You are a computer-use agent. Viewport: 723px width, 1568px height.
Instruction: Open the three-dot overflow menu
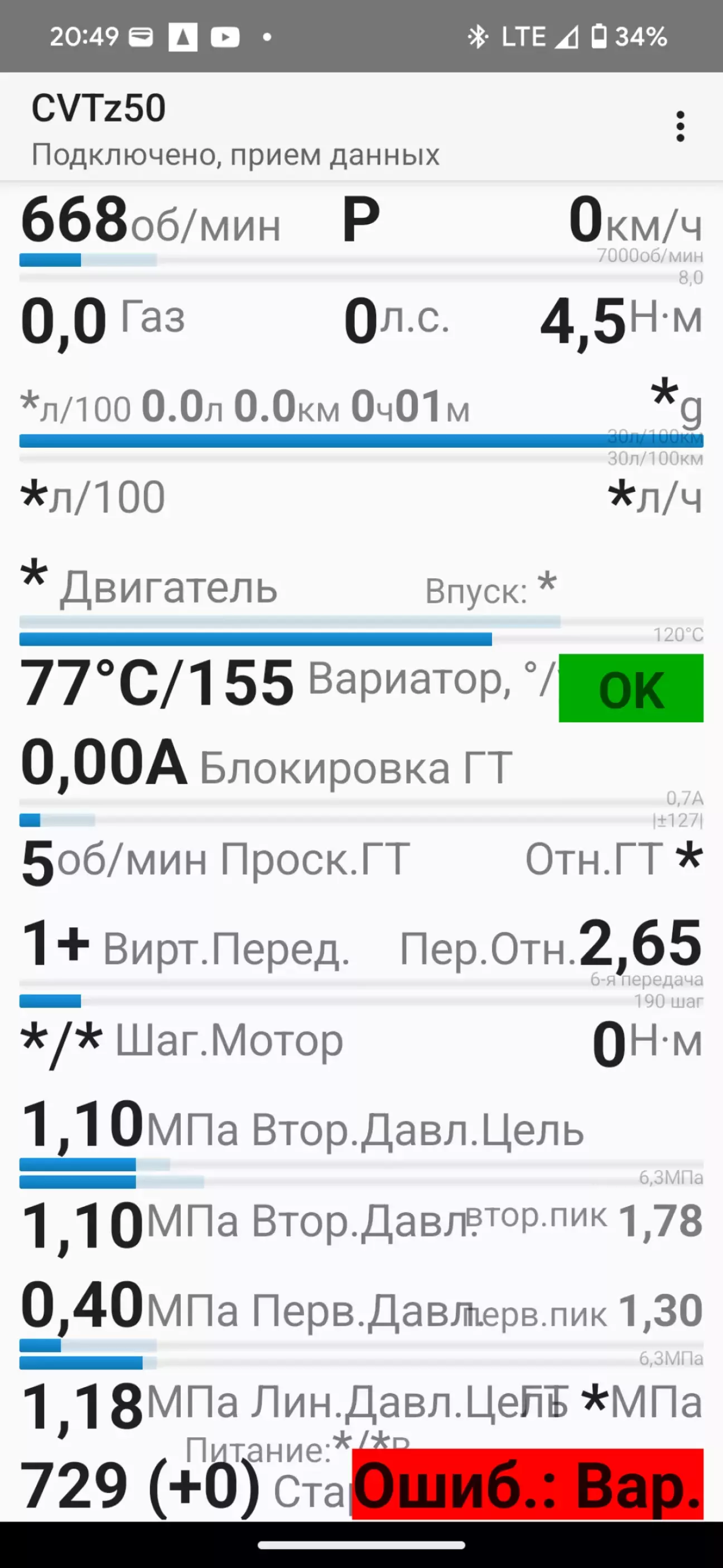pyautogui.click(x=681, y=127)
